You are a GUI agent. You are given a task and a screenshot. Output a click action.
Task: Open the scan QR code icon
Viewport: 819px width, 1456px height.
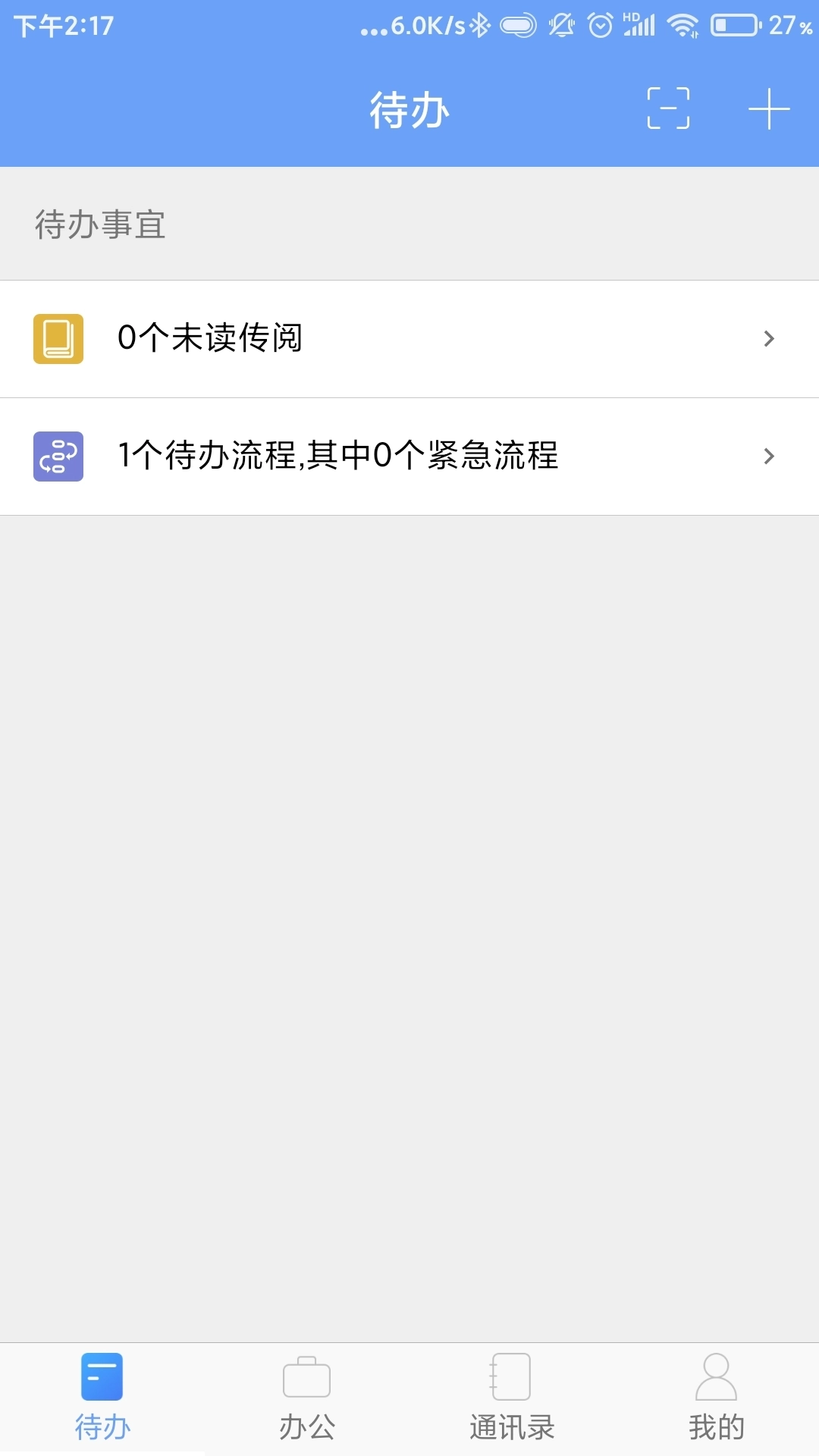(668, 108)
